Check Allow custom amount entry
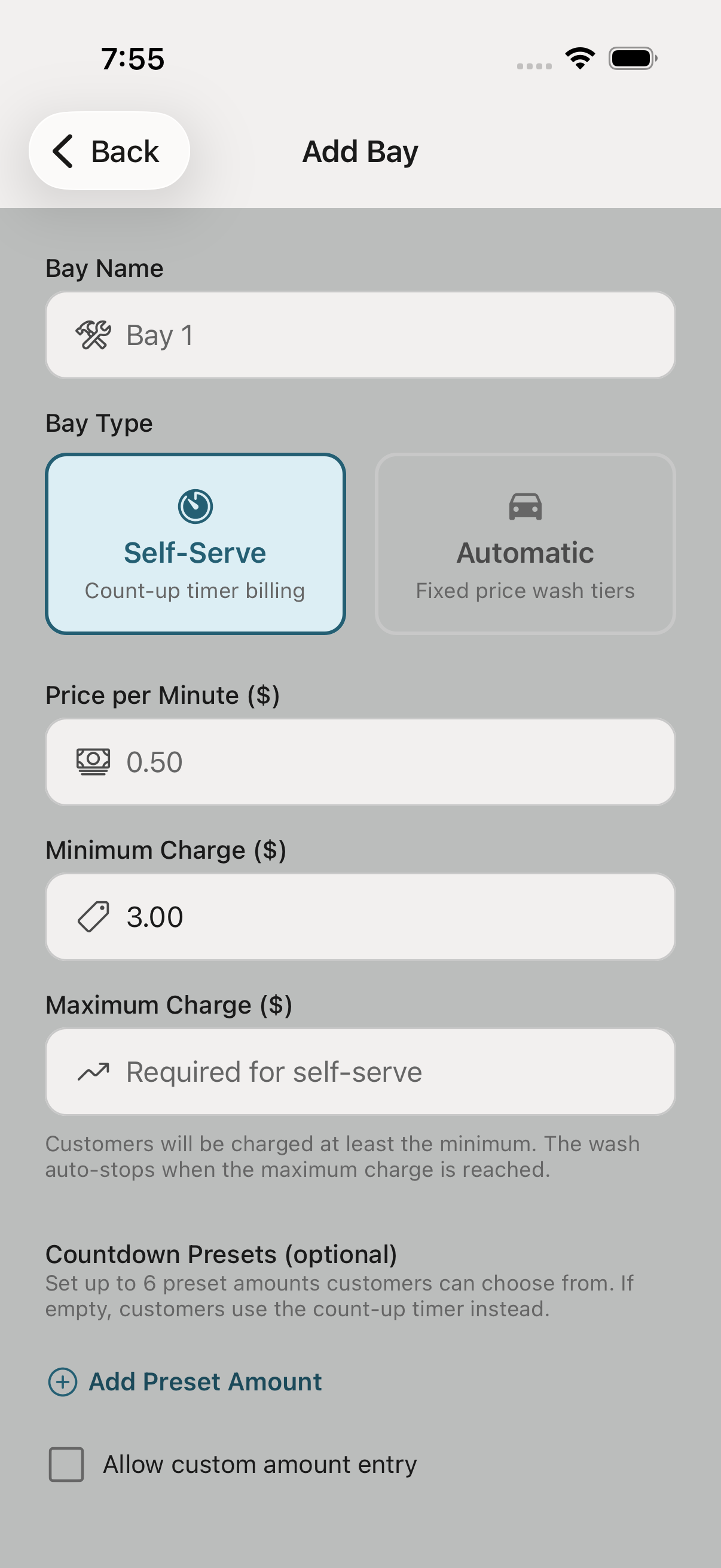The image size is (721, 1568). 66,1465
